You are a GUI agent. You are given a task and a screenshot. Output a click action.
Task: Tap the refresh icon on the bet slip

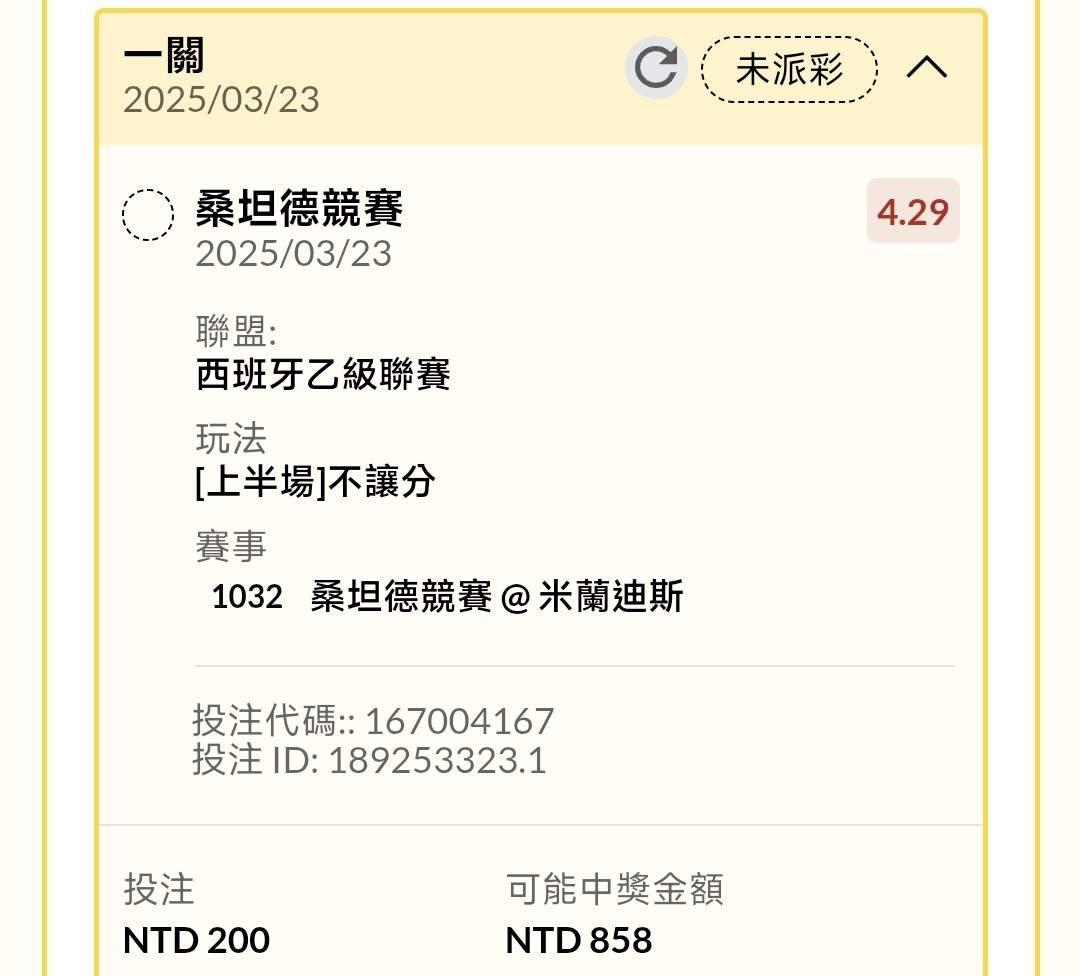(x=656, y=68)
